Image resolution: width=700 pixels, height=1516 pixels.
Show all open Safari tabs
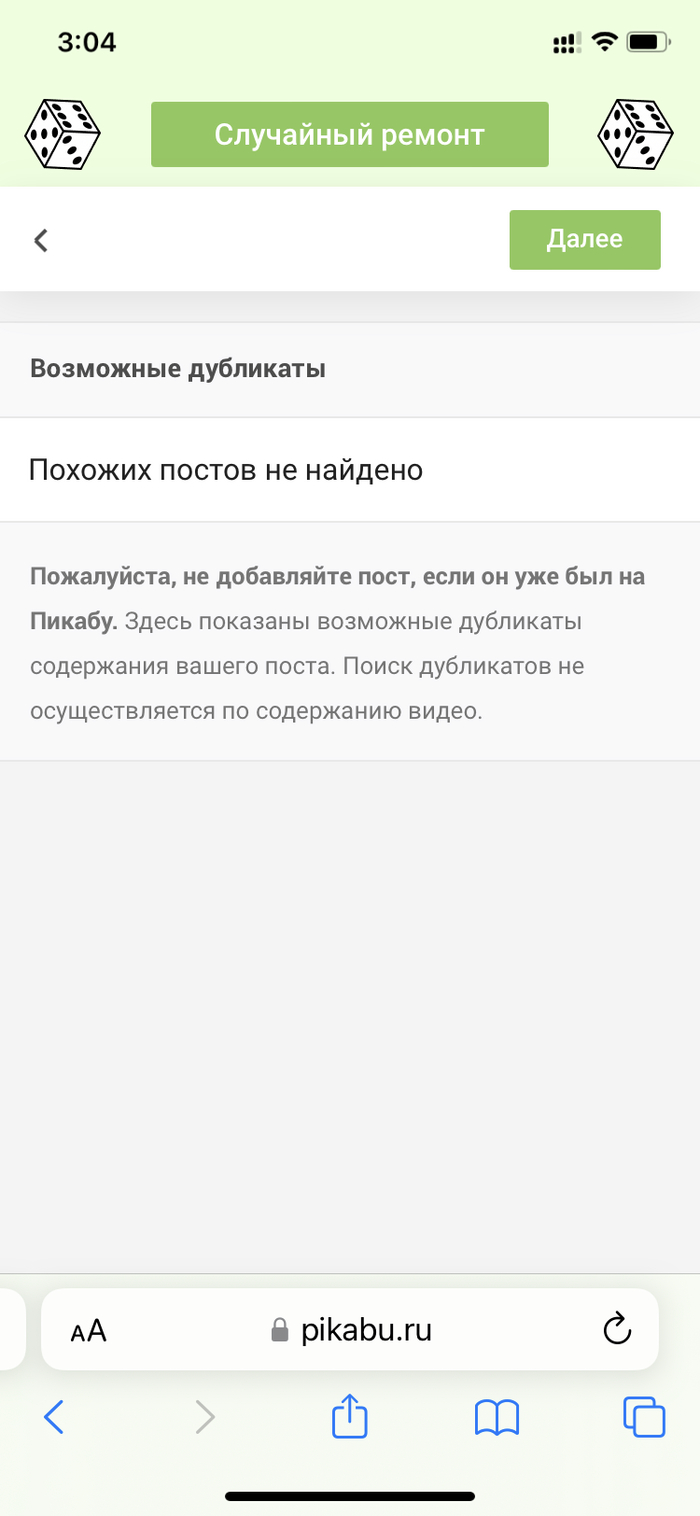pos(643,1416)
